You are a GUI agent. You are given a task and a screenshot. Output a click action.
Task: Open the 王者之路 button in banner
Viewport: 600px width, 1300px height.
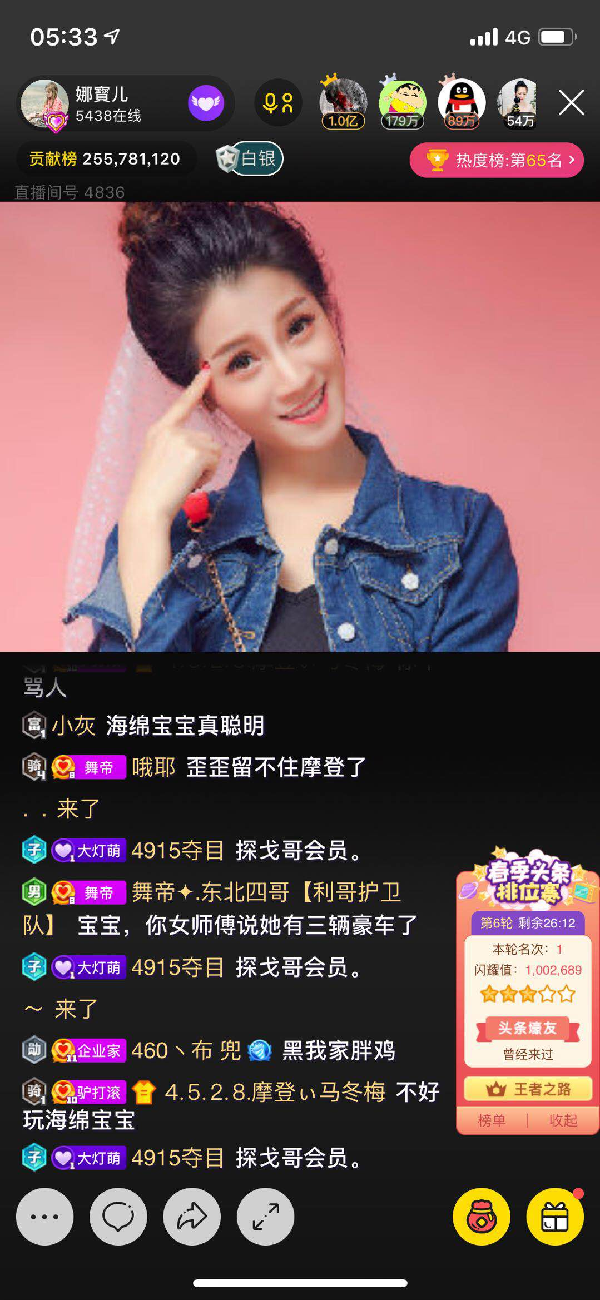tap(527, 1090)
